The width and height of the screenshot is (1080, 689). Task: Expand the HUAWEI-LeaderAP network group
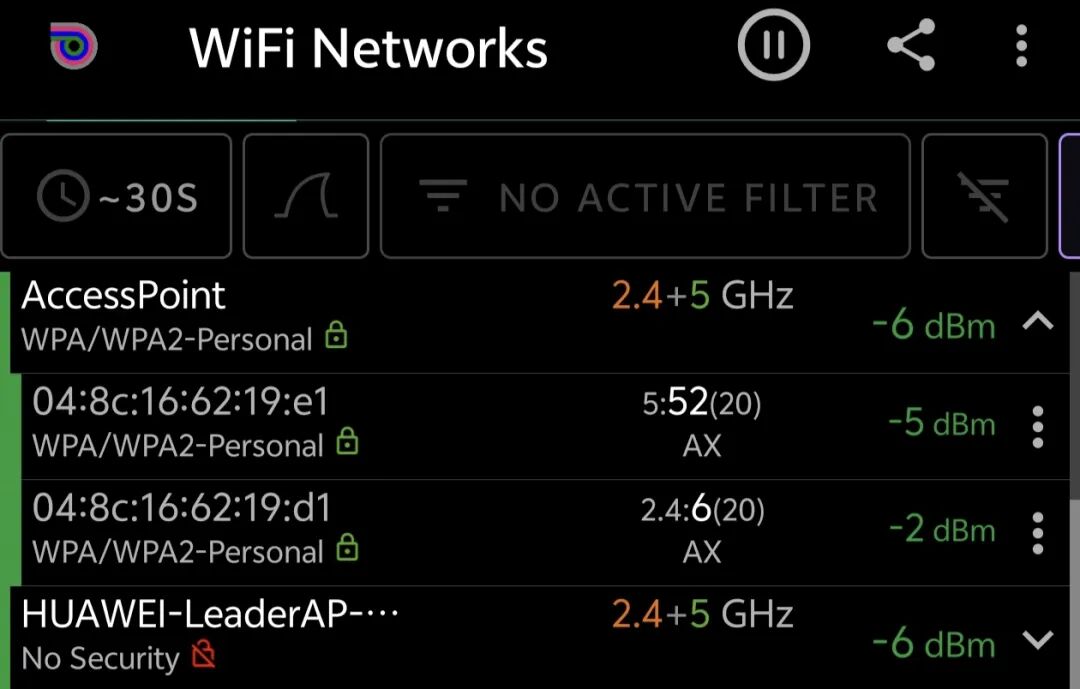[1039, 640]
